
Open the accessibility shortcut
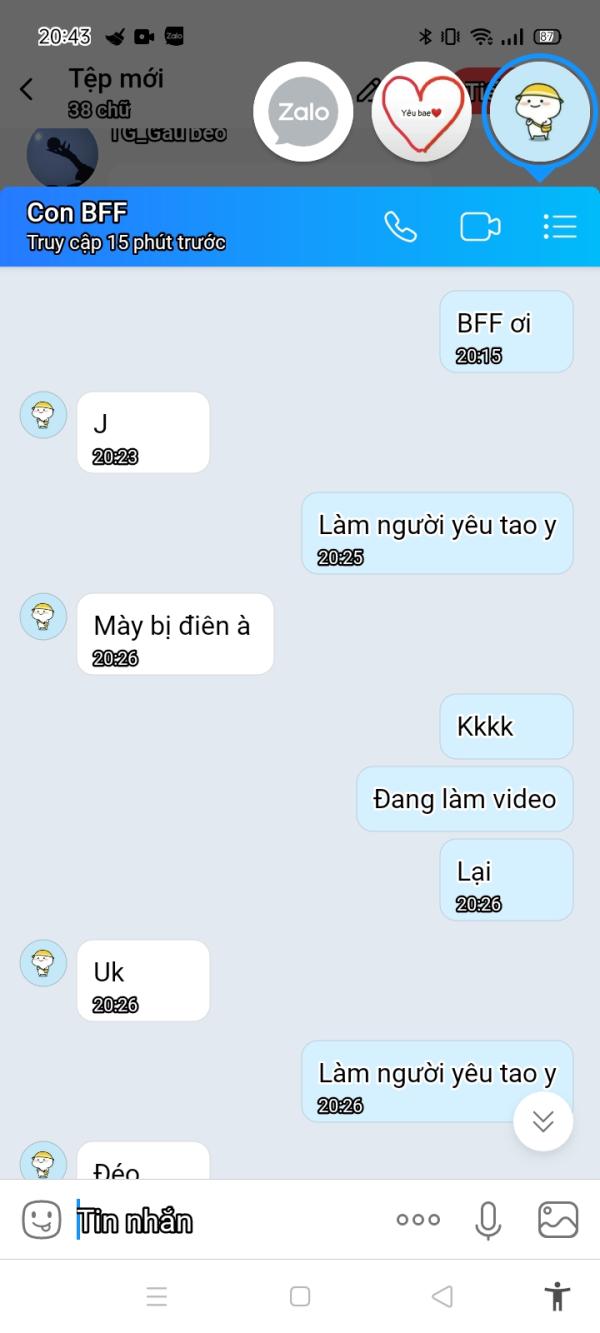point(557,1297)
